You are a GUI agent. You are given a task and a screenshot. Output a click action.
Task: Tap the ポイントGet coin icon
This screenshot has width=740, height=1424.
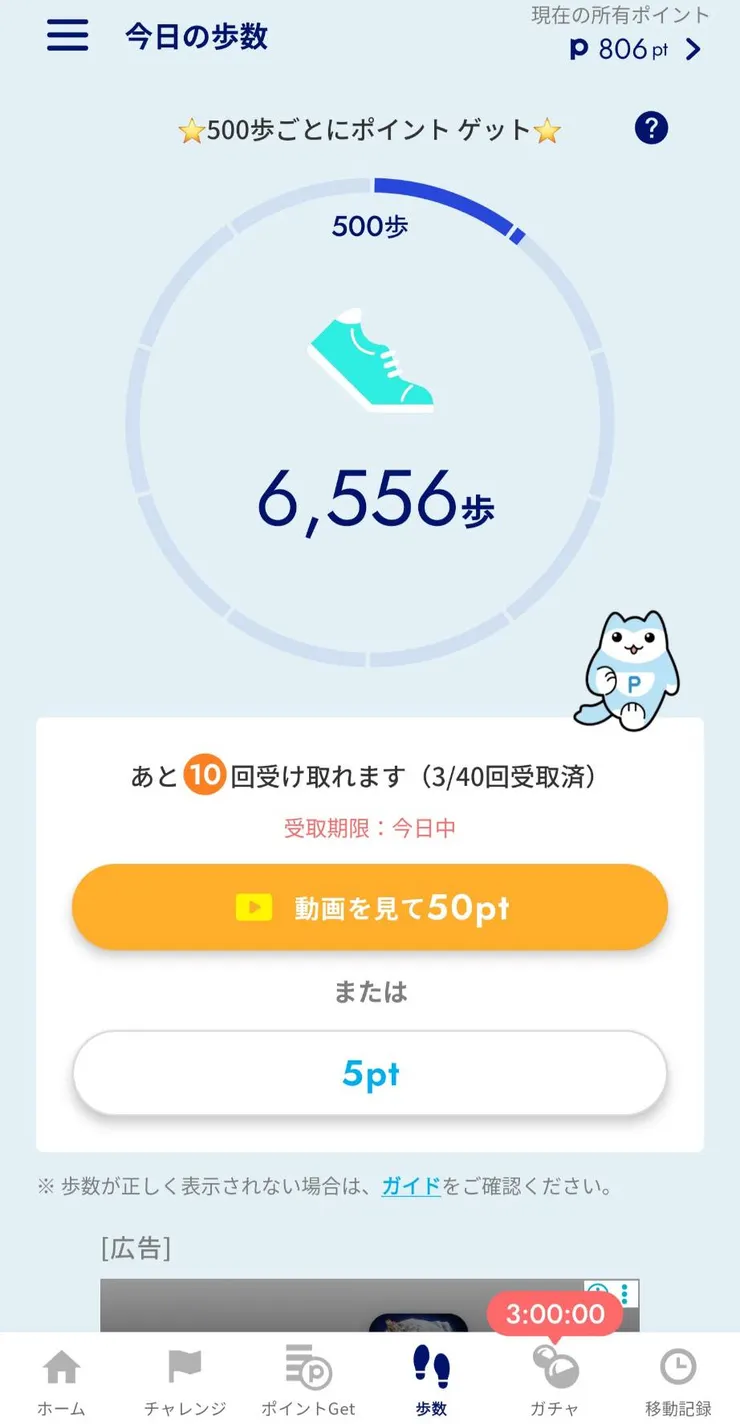tap(307, 1365)
